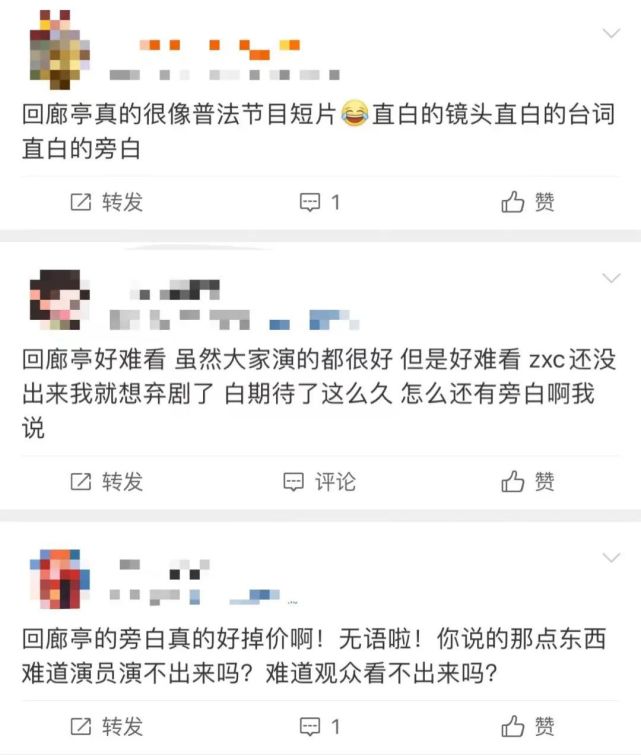
Task: Open the chevron menu on the 回廊亭好难看 post
Action: click(612, 278)
